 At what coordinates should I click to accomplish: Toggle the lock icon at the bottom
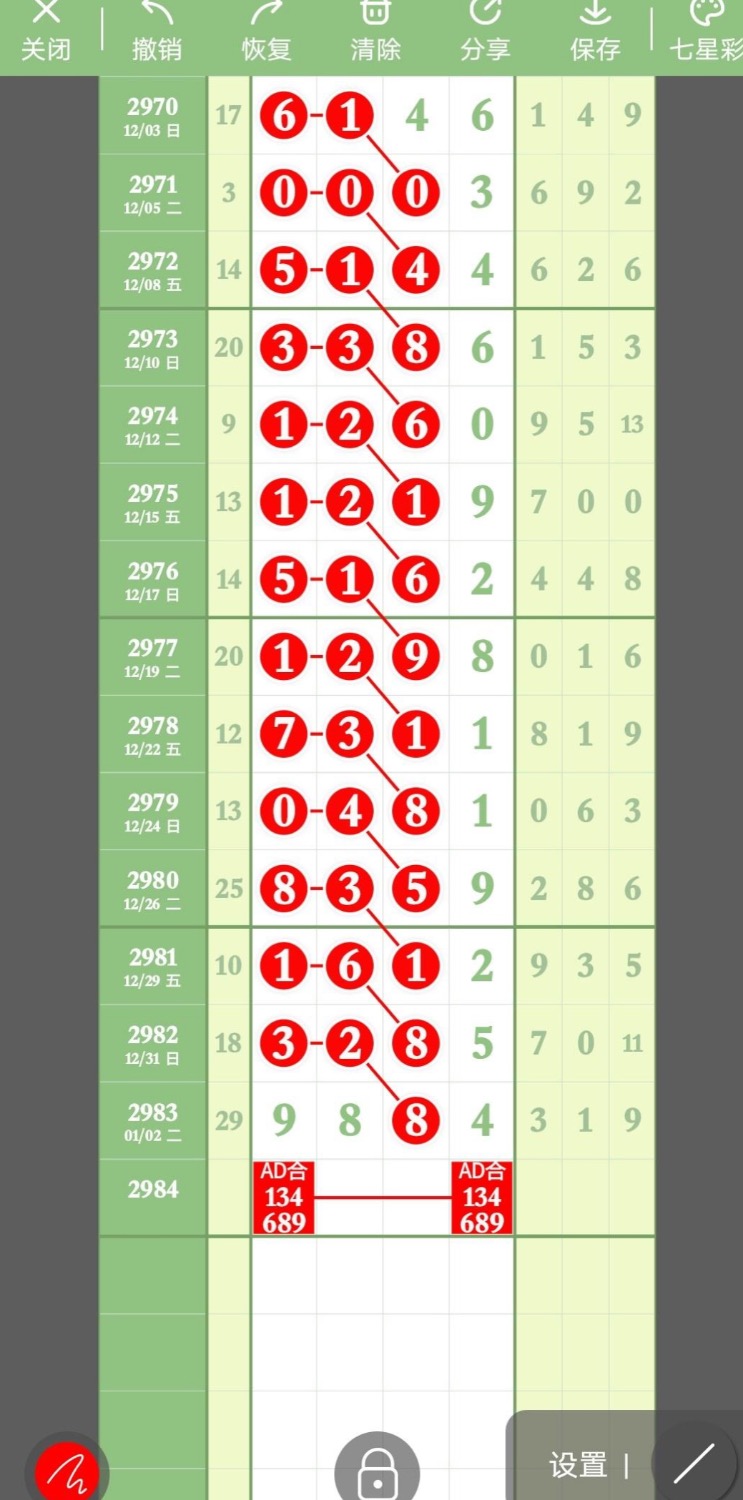[x=376, y=1470]
